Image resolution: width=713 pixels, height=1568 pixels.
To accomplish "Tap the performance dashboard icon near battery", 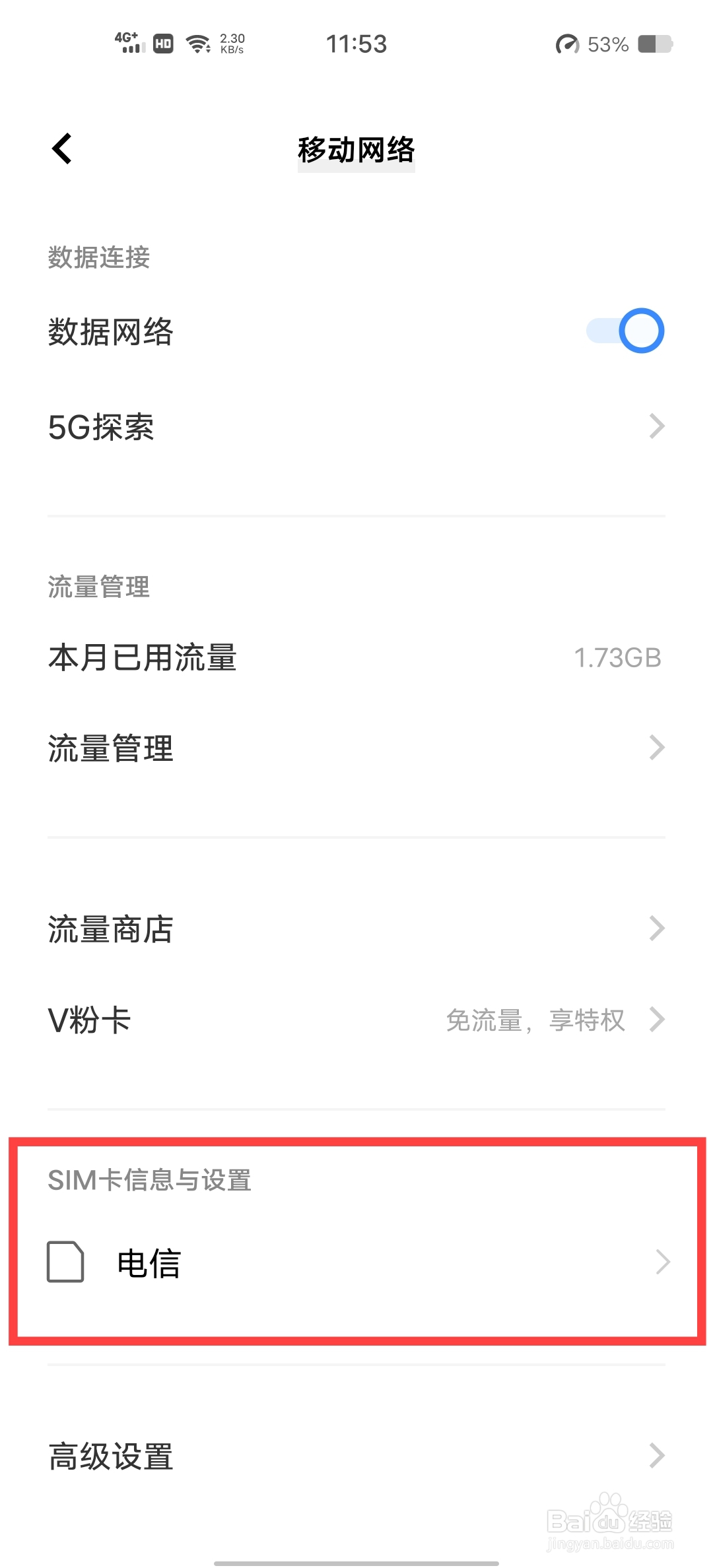I will [x=566, y=44].
